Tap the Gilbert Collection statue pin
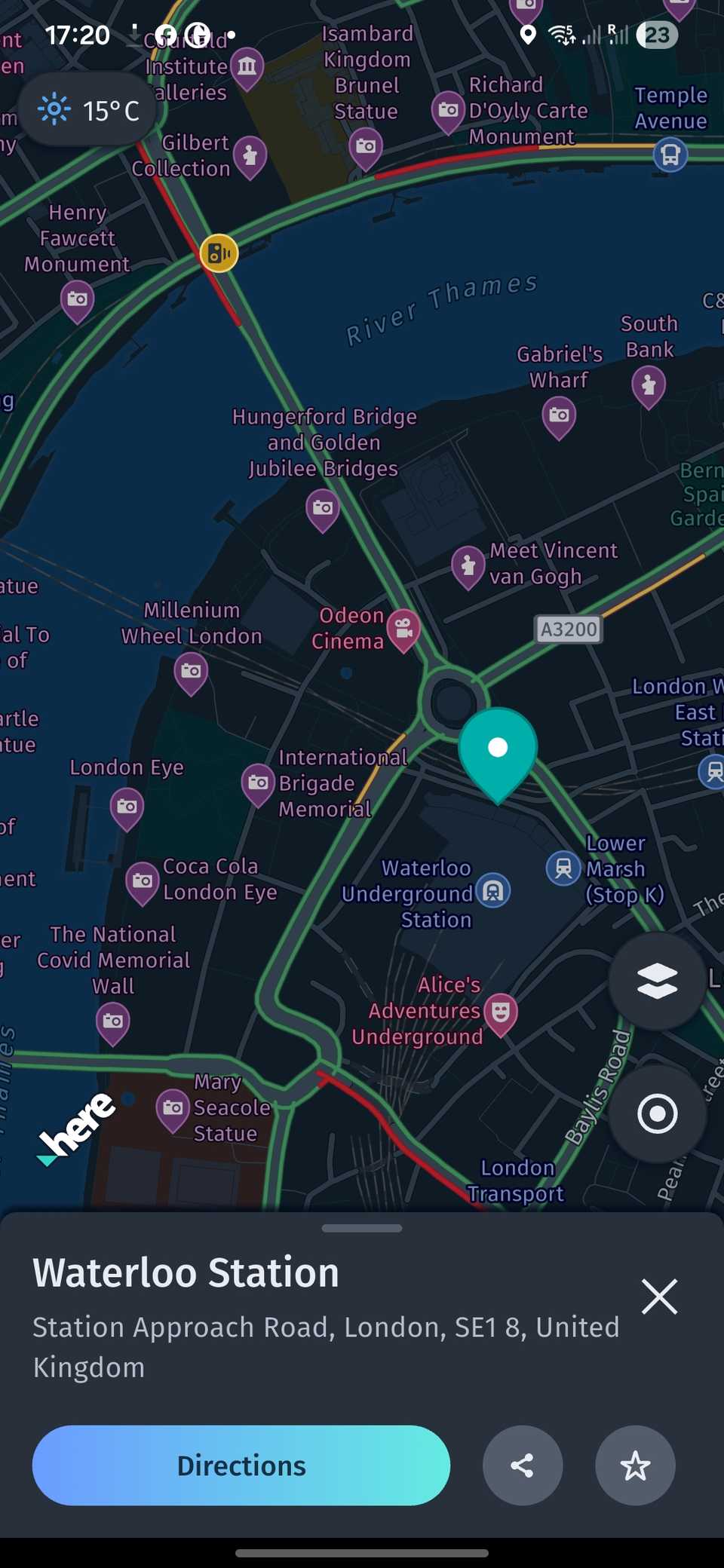Screen dimensions: 724x1568 click(248, 155)
